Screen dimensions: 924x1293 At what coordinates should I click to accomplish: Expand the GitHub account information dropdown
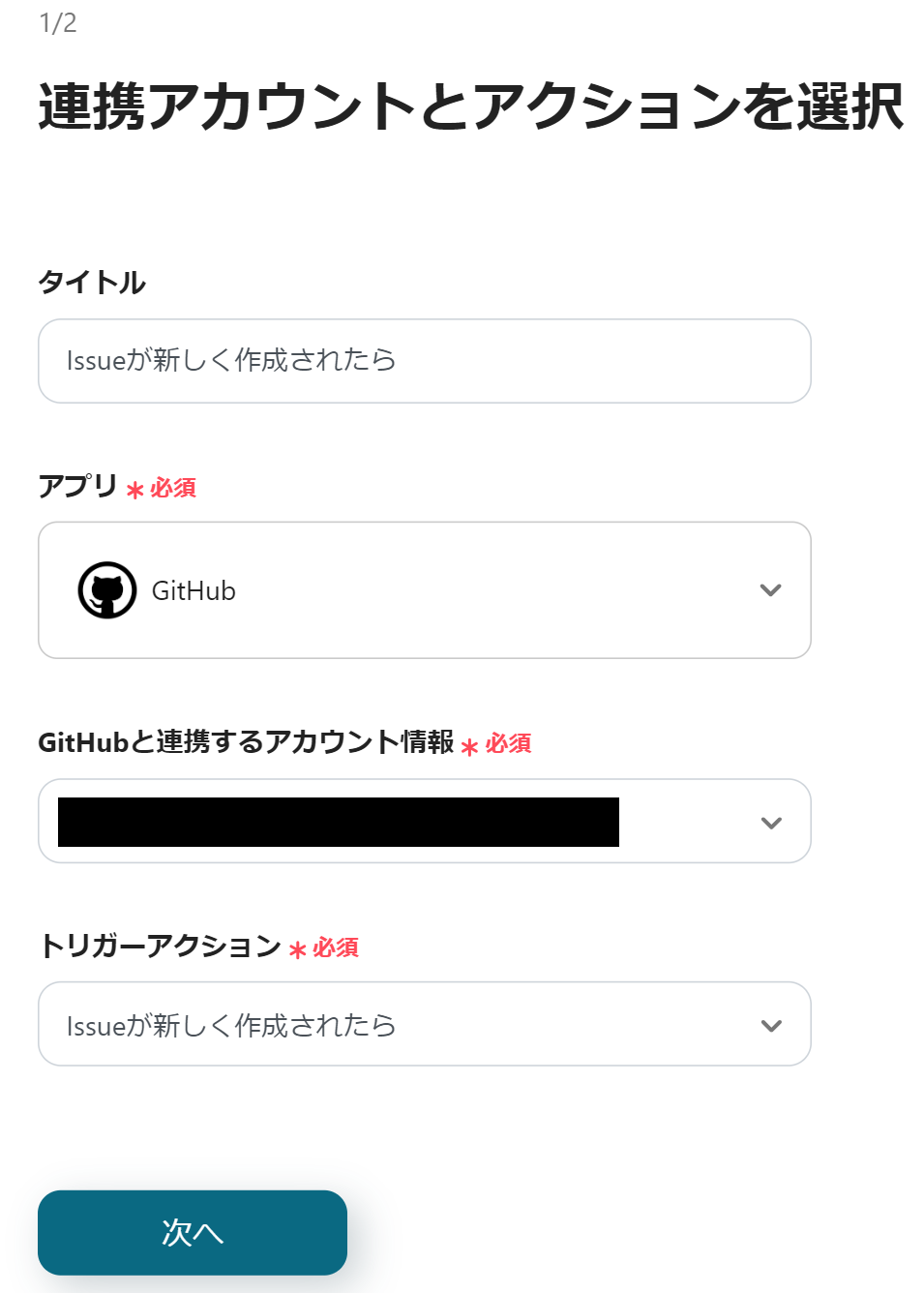tap(424, 822)
